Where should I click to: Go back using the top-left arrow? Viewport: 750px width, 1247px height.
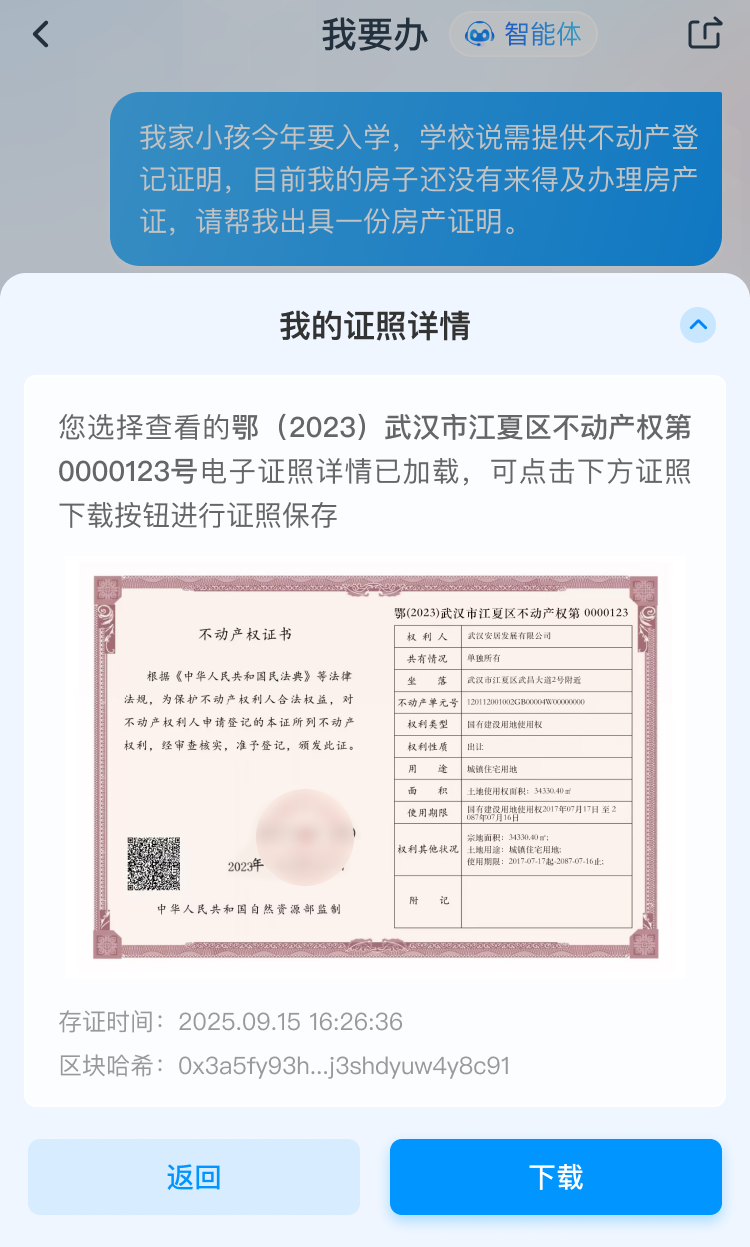click(x=40, y=35)
